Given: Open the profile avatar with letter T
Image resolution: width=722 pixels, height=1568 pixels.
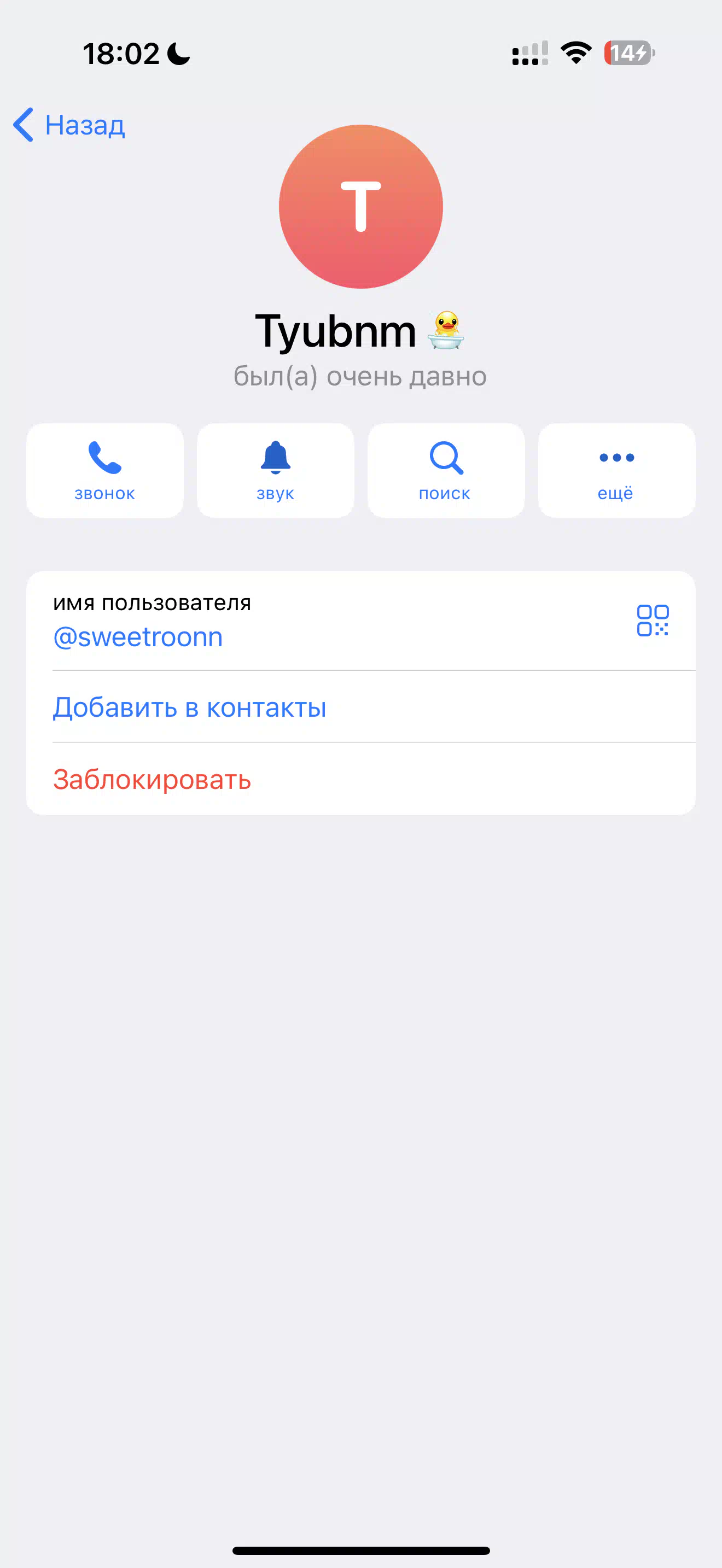Looking at the screenshot, I should 361,206.
